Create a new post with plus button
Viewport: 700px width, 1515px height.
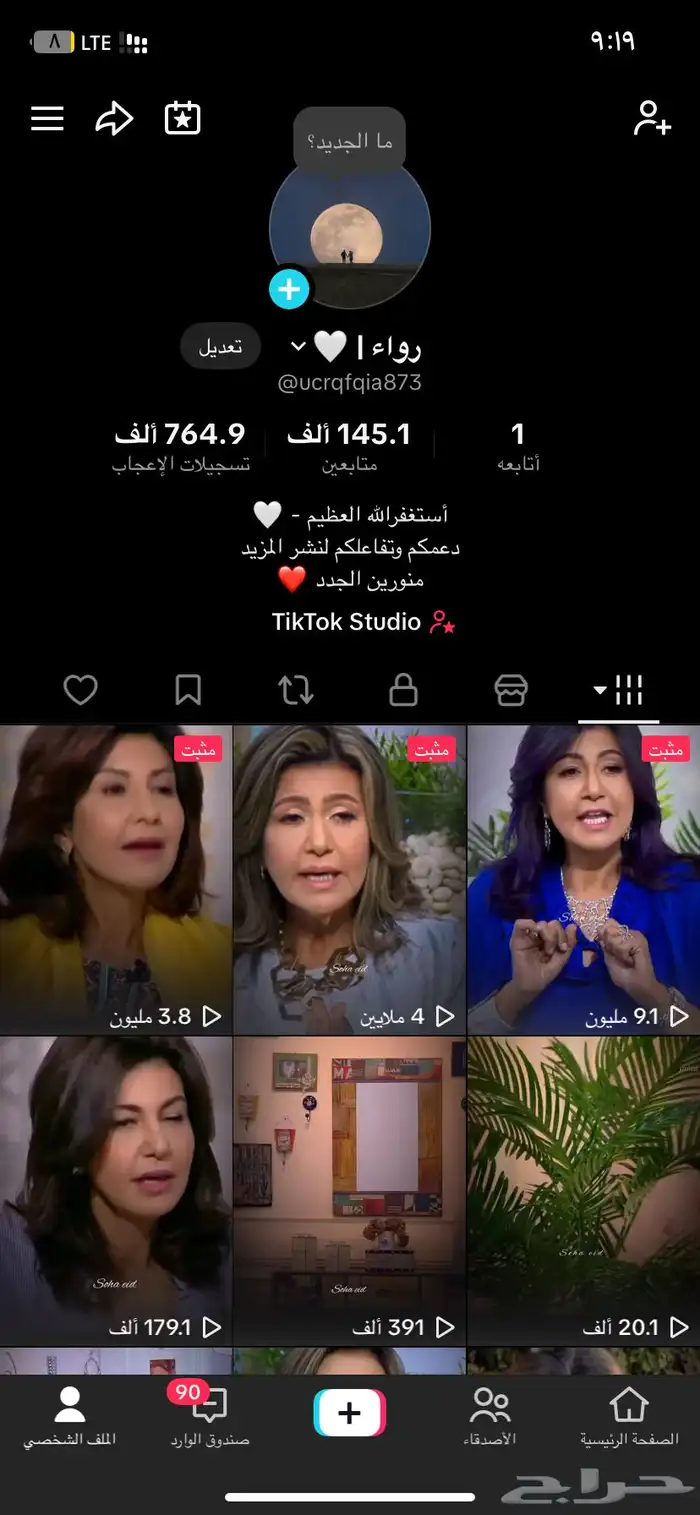click(349, 1413)
